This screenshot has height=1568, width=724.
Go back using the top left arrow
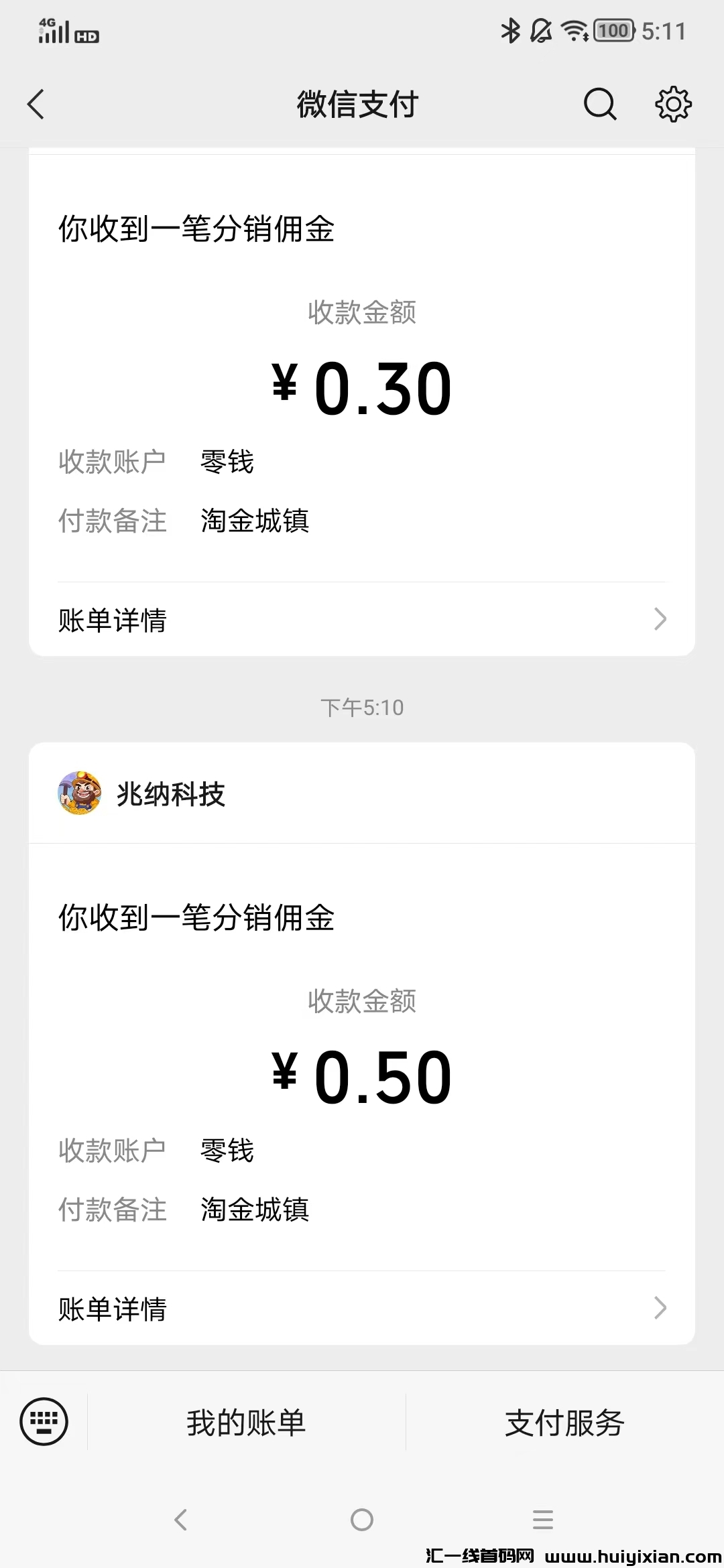click(x=36, y=104)
